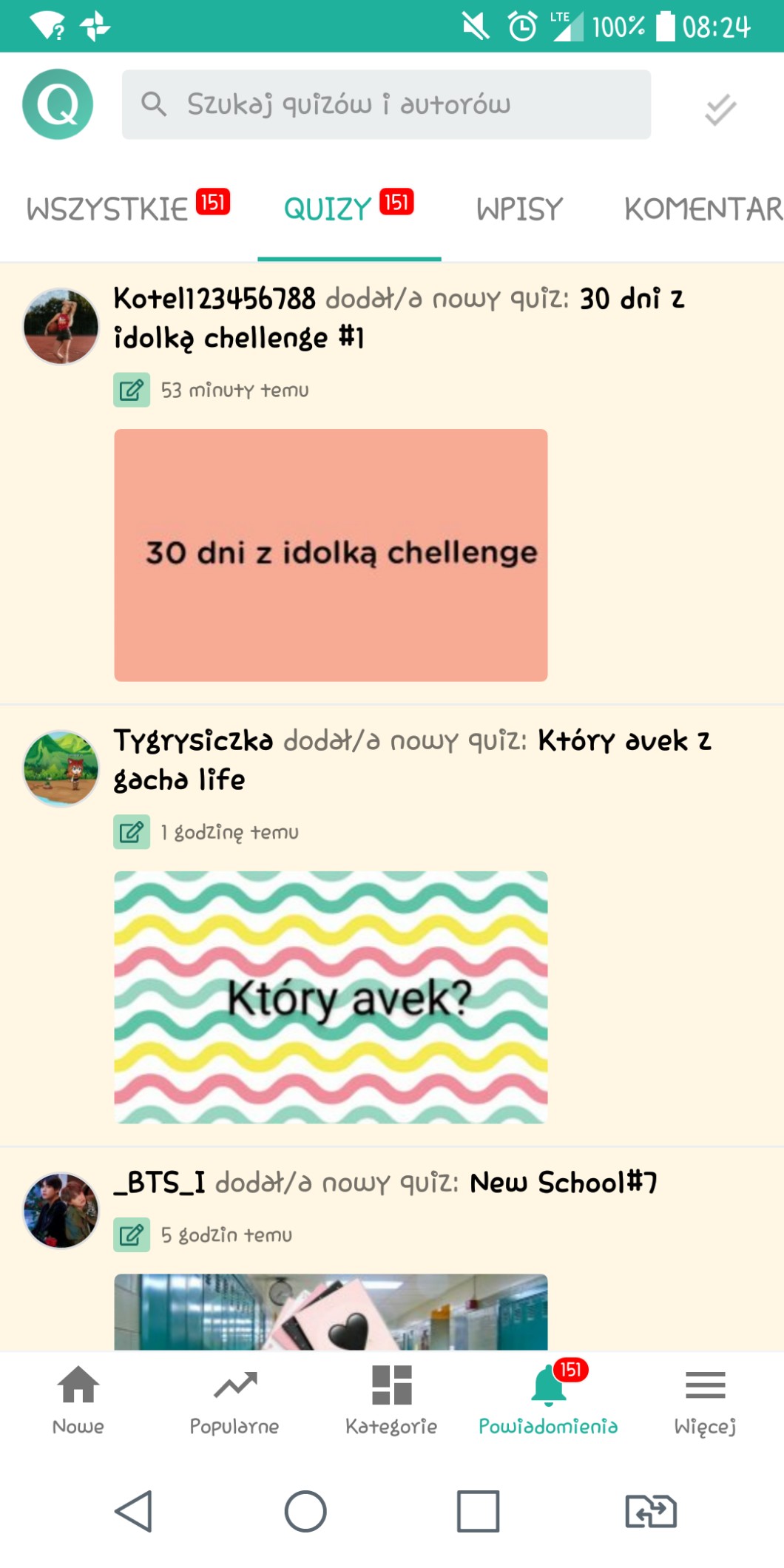Open the Więcej menu
This screenshot has width=784, height=1568.
coord(705,1399)
